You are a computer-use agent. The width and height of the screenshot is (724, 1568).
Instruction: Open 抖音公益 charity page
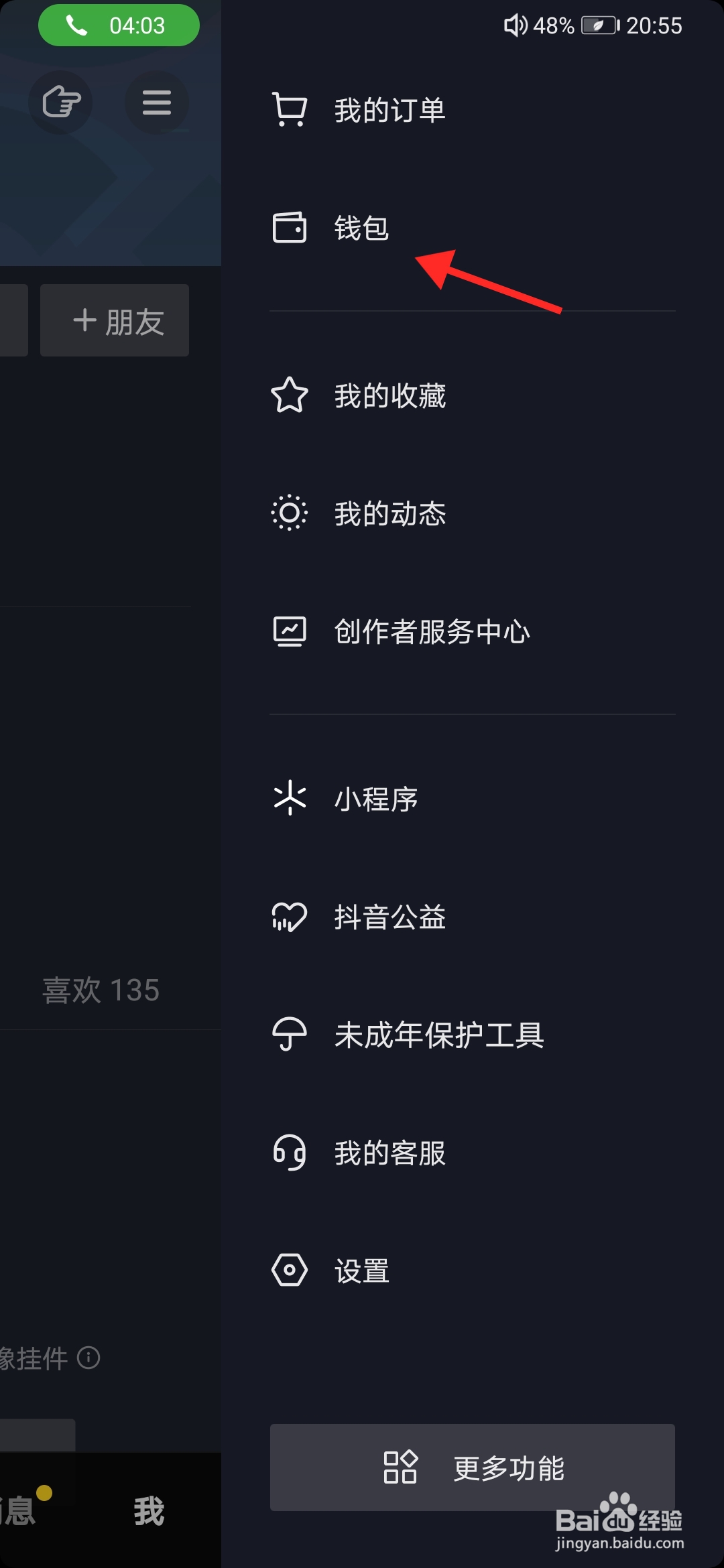472,917
